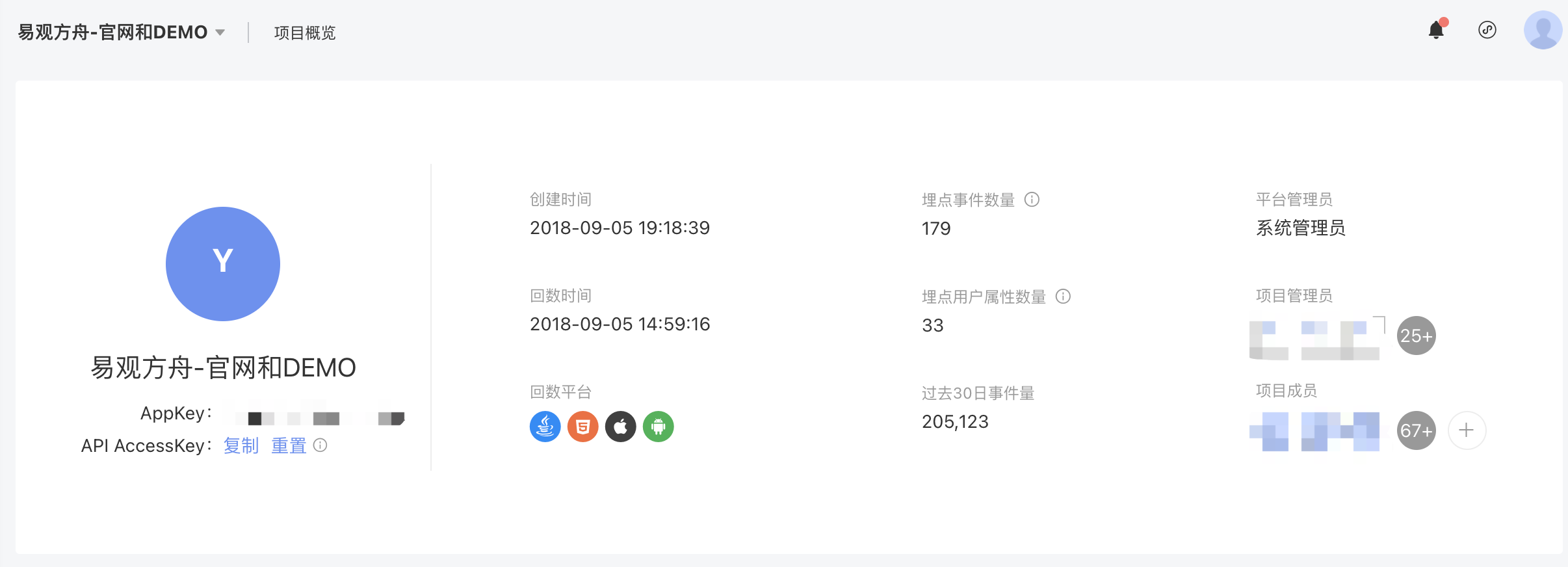Image resolution: width=1568 pixels, height=567 pixels.
Task: View info for 埋点用户属性数量
Action: pyautogui.click(x=1063, y=297)
